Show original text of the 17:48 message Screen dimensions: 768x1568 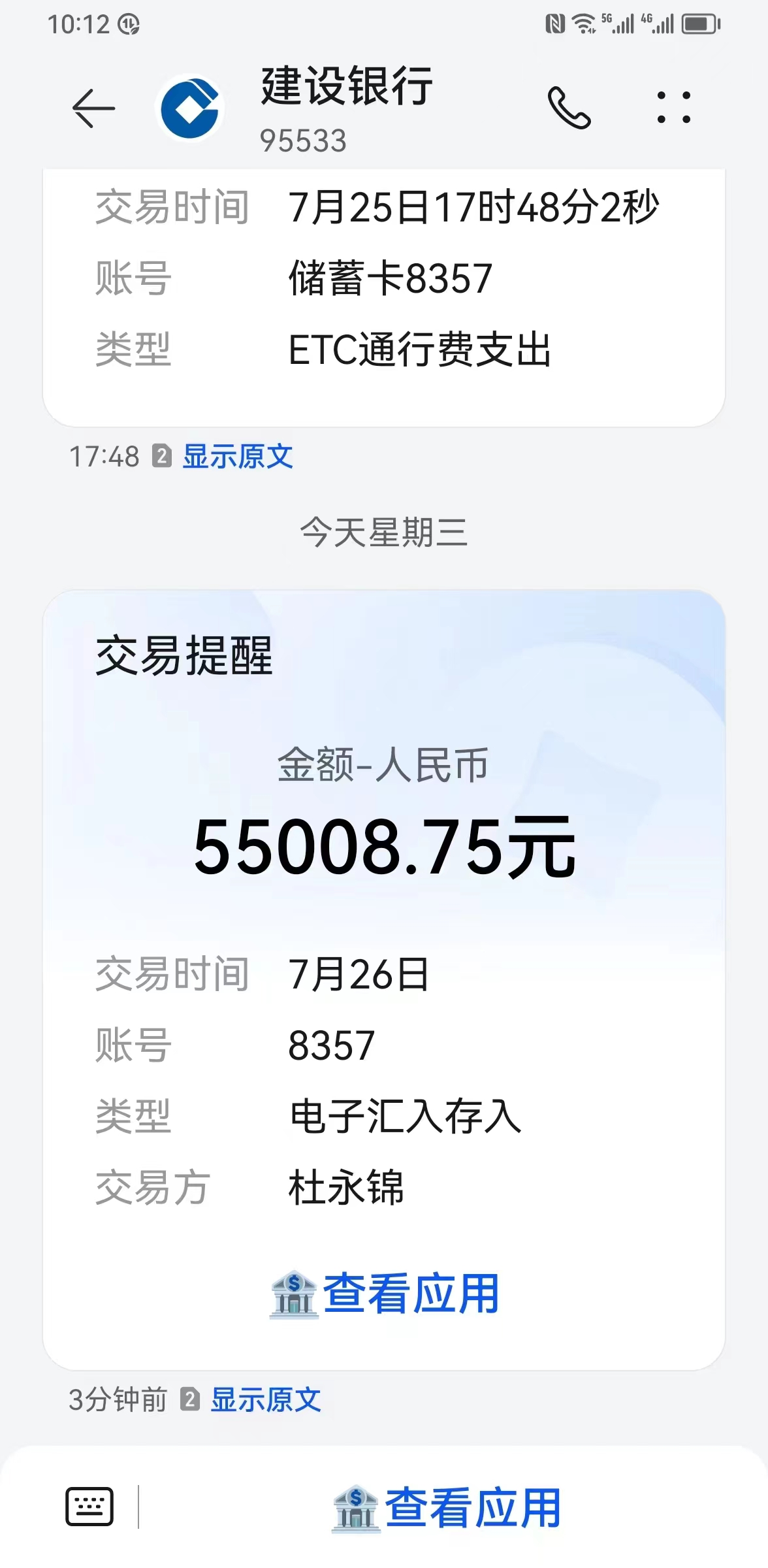pyautogui.click(x=238, y=456)
